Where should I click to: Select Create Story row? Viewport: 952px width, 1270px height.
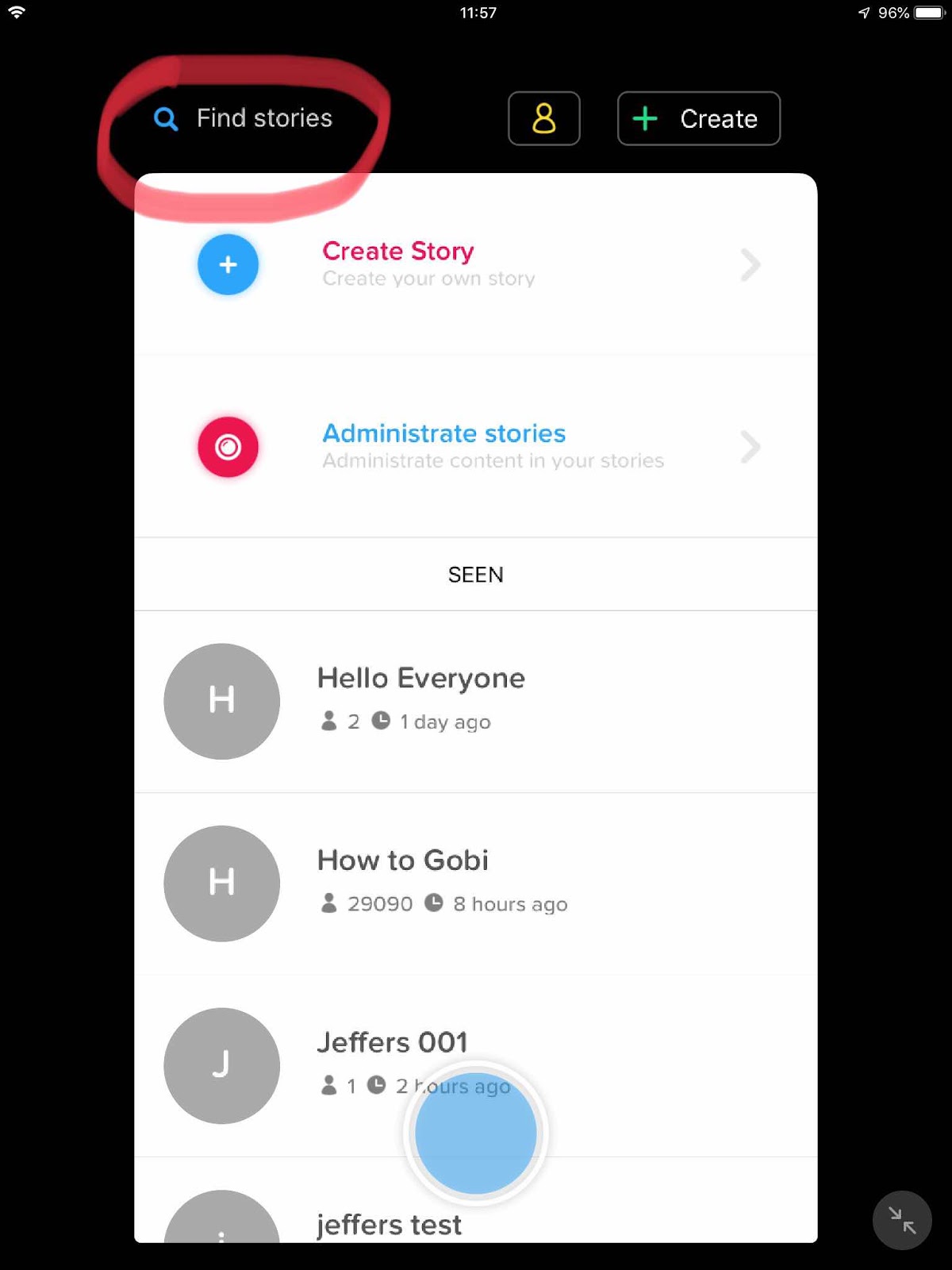474,264
